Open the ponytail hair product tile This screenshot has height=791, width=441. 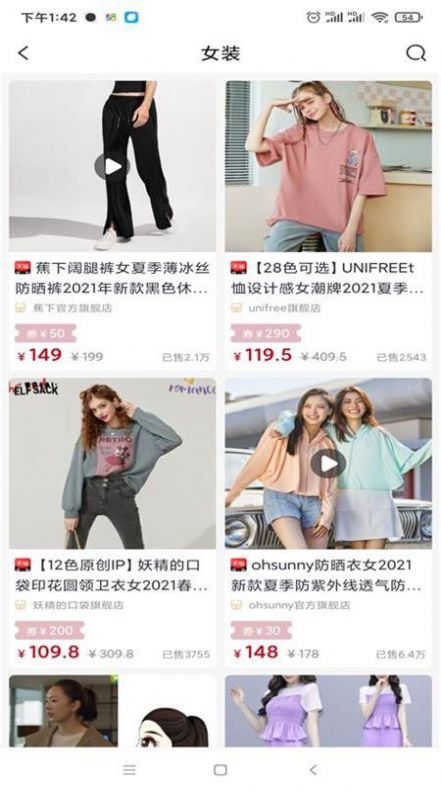[x=113, y=711]
